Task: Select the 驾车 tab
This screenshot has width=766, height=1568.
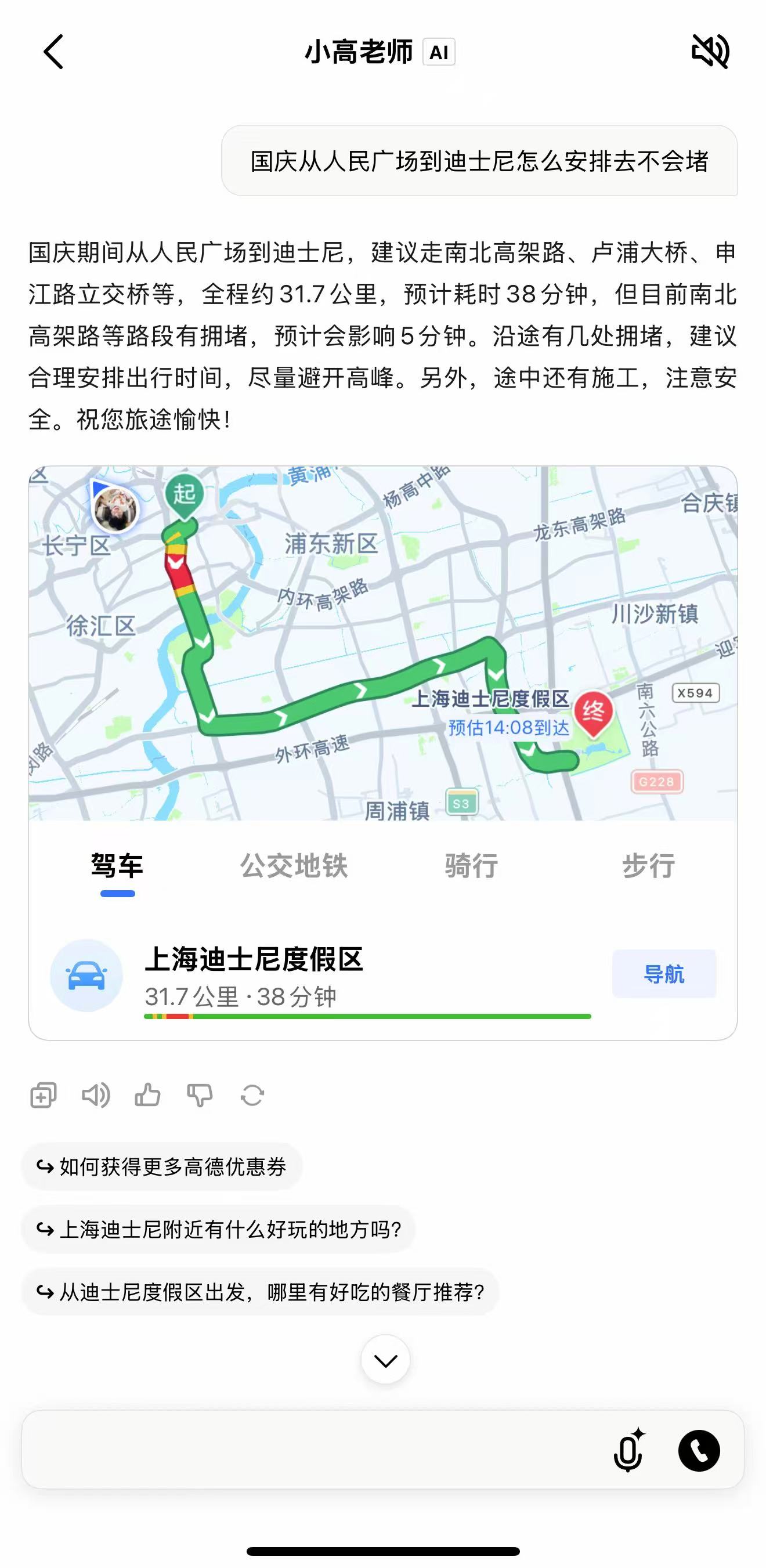Action: 117,866
